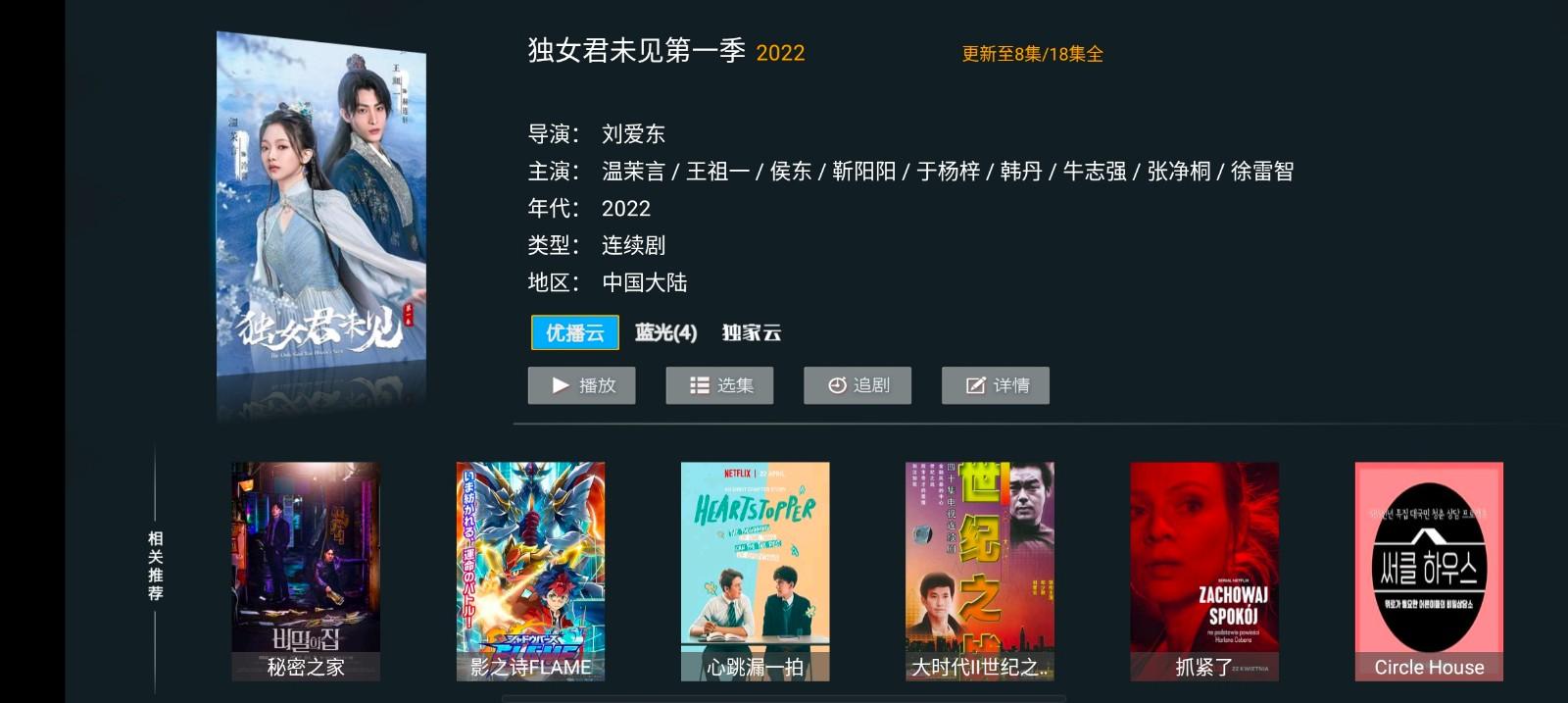Open the 选集 episode list
Image resolution: width=1568 pixels, height=703 pixels.
(720, 385)
